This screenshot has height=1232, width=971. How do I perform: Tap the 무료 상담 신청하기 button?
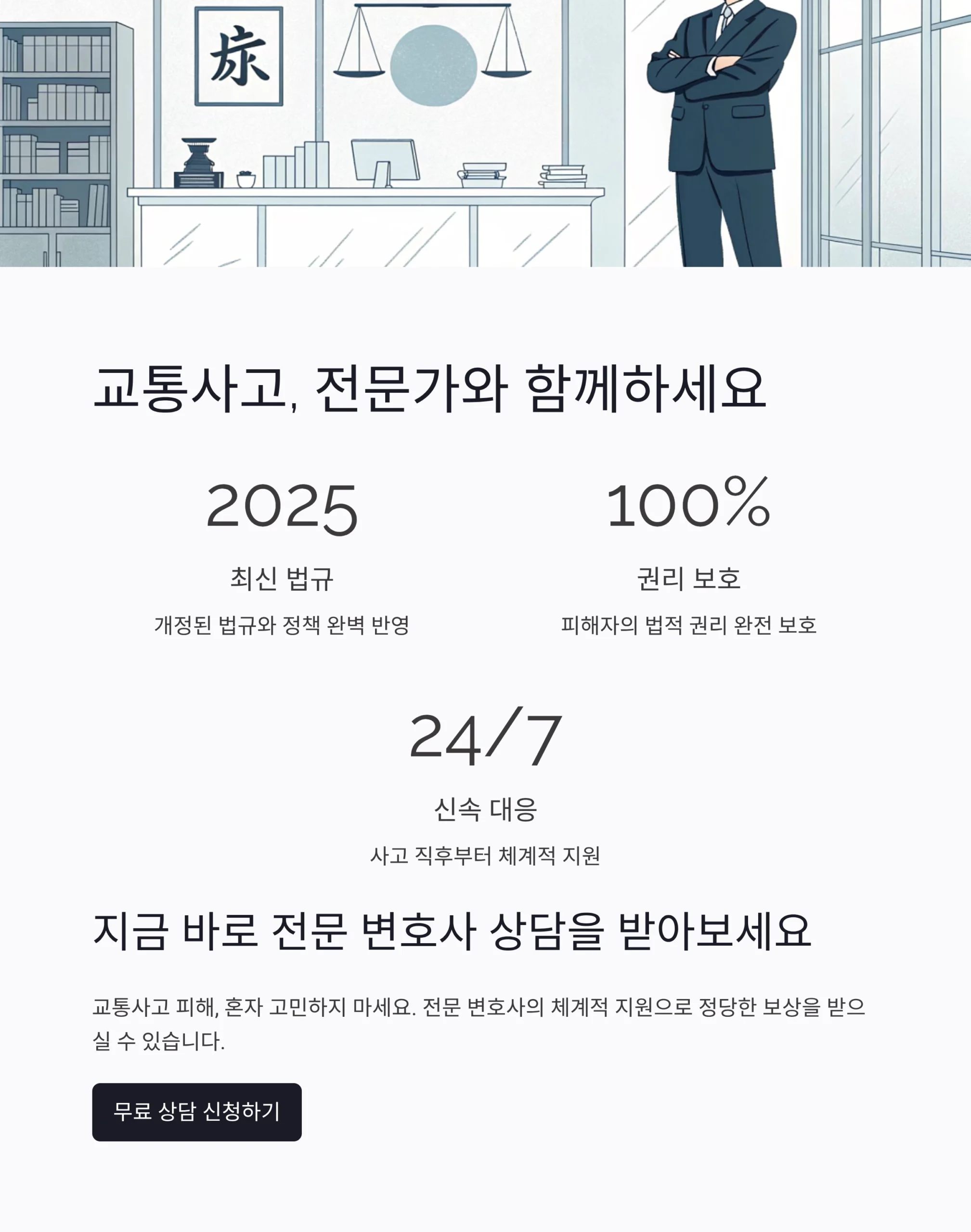pyautogui.click(x=197, y=1112)
